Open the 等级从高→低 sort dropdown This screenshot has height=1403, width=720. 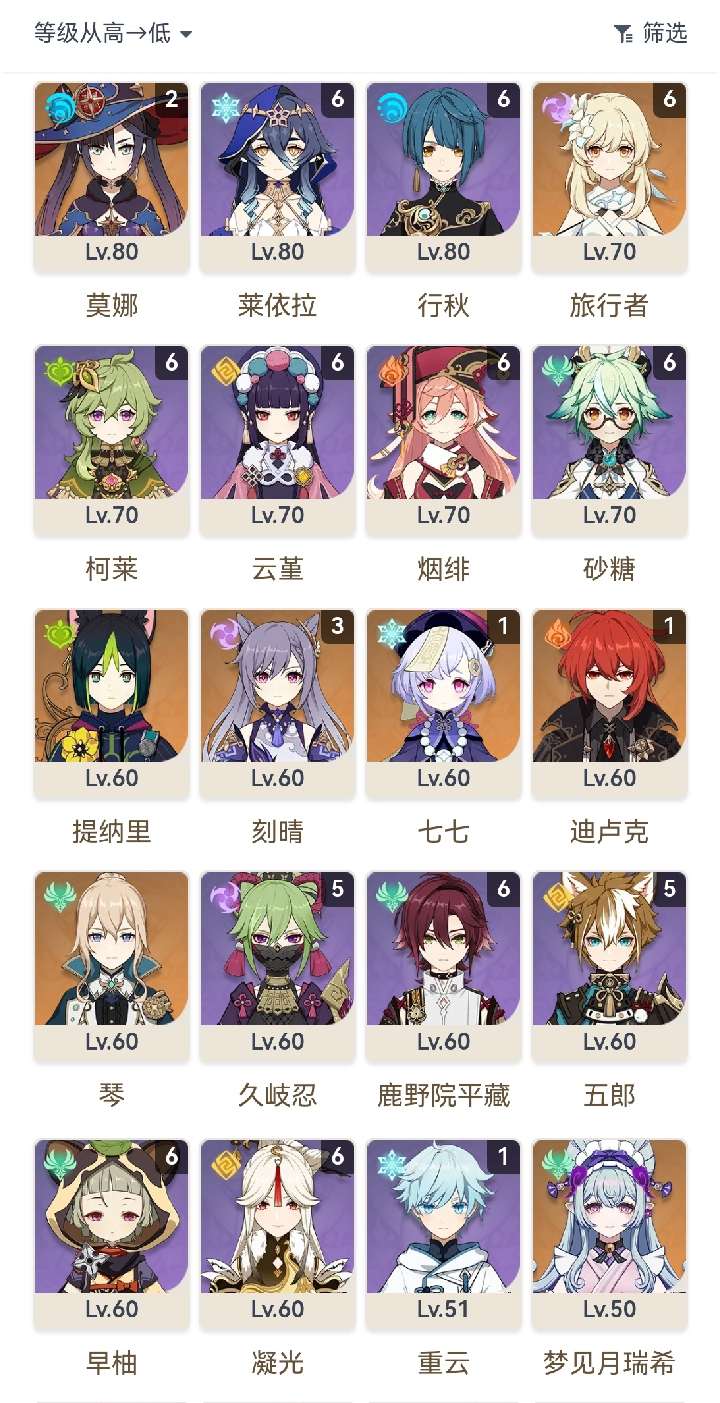point(113,34)
